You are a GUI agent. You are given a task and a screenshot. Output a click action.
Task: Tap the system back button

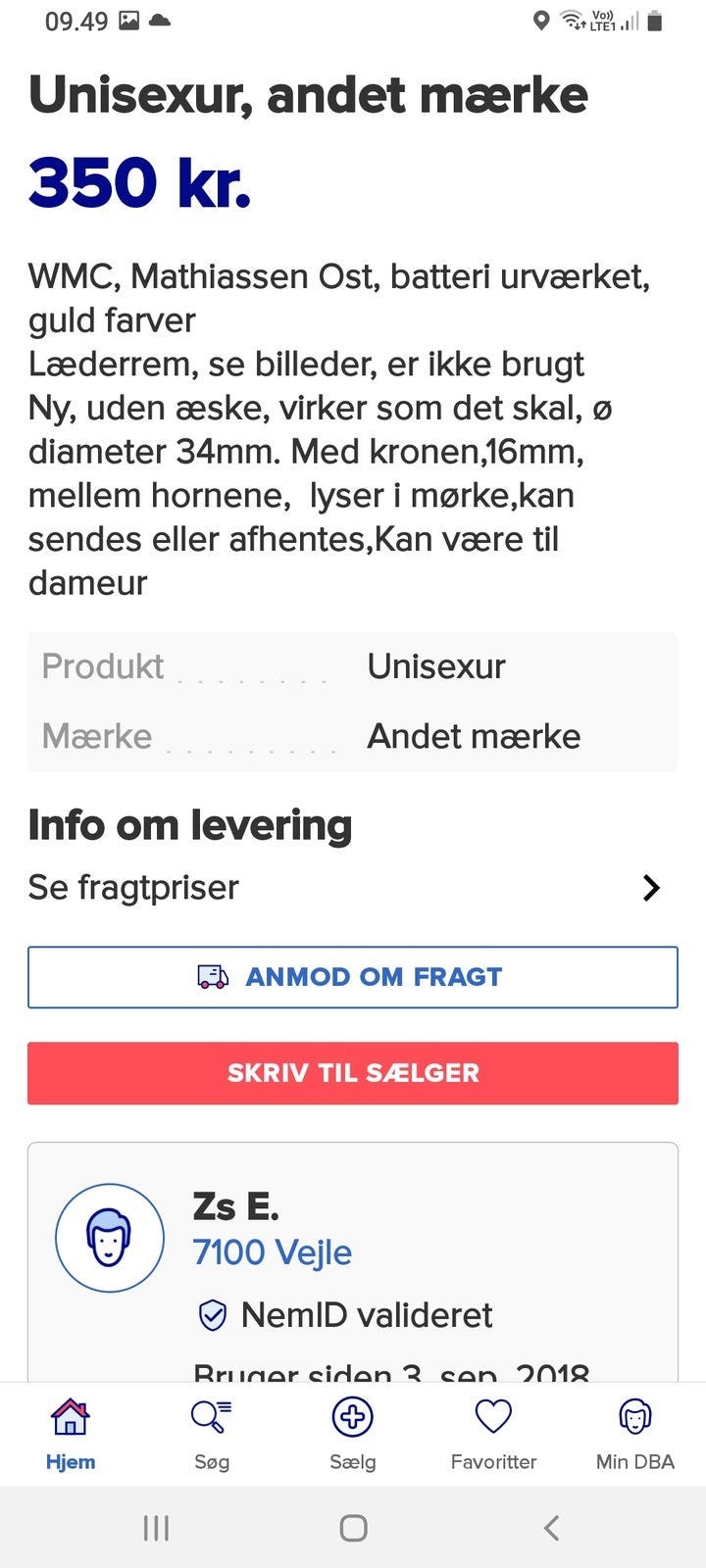pos(551,1527)
